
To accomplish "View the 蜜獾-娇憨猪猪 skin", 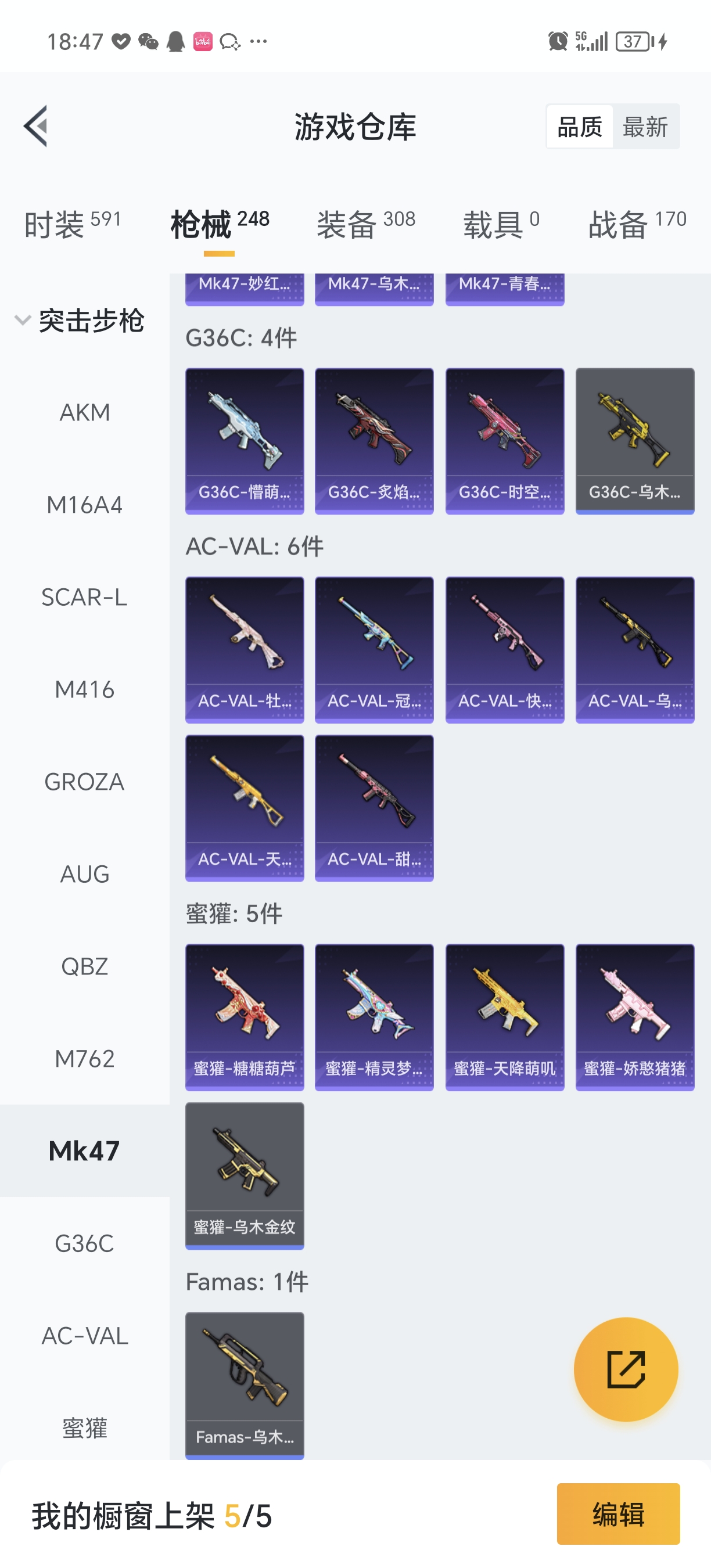I will pyautogui.click(x=634, y=1016).
